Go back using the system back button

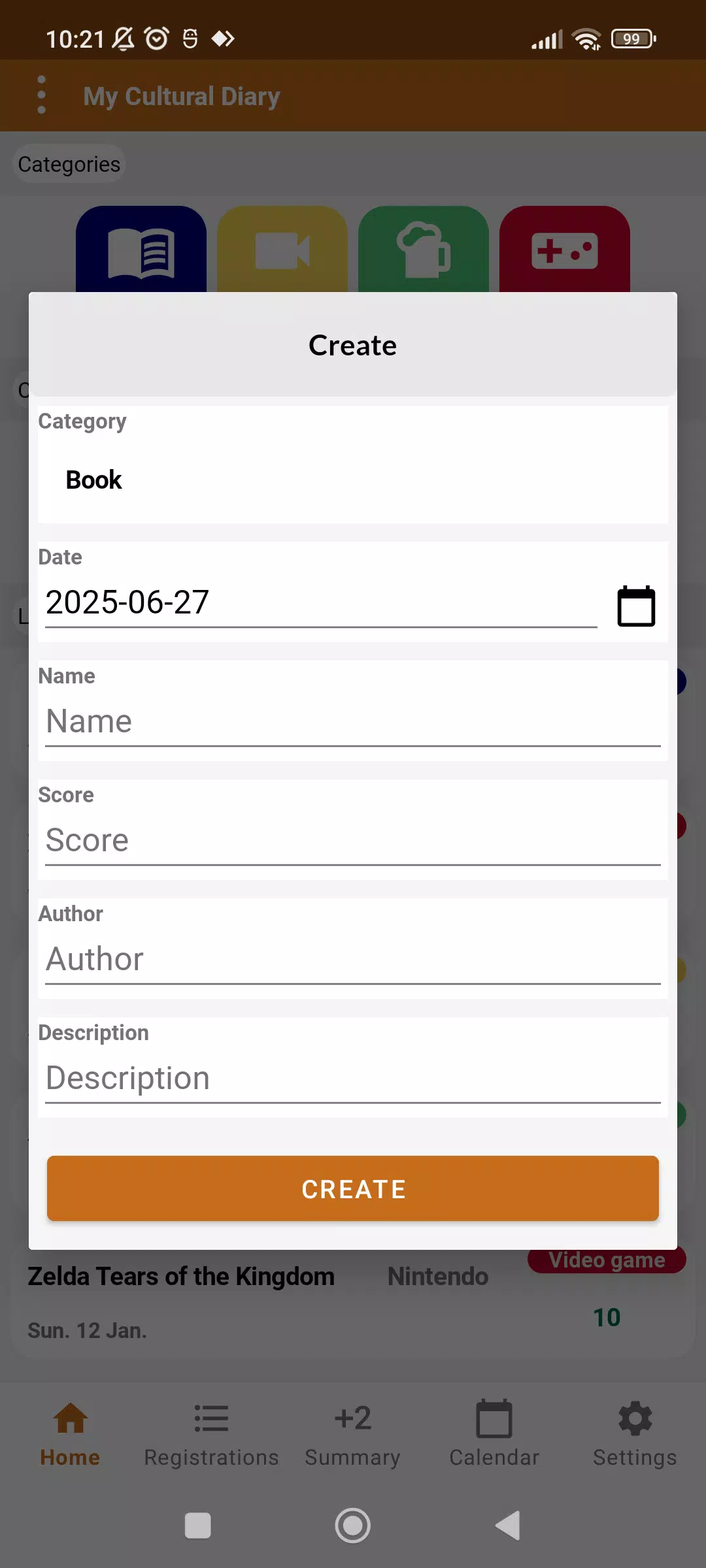[508, 1526]
